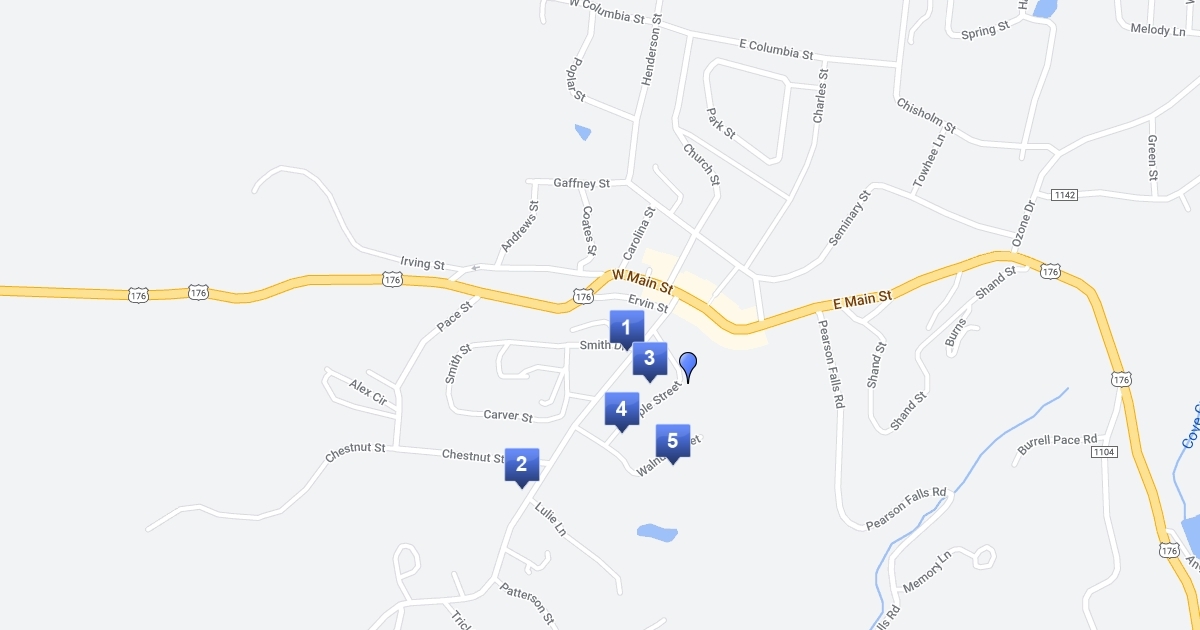
Task: Choose map marker number 4
Action: coord(621,409)
